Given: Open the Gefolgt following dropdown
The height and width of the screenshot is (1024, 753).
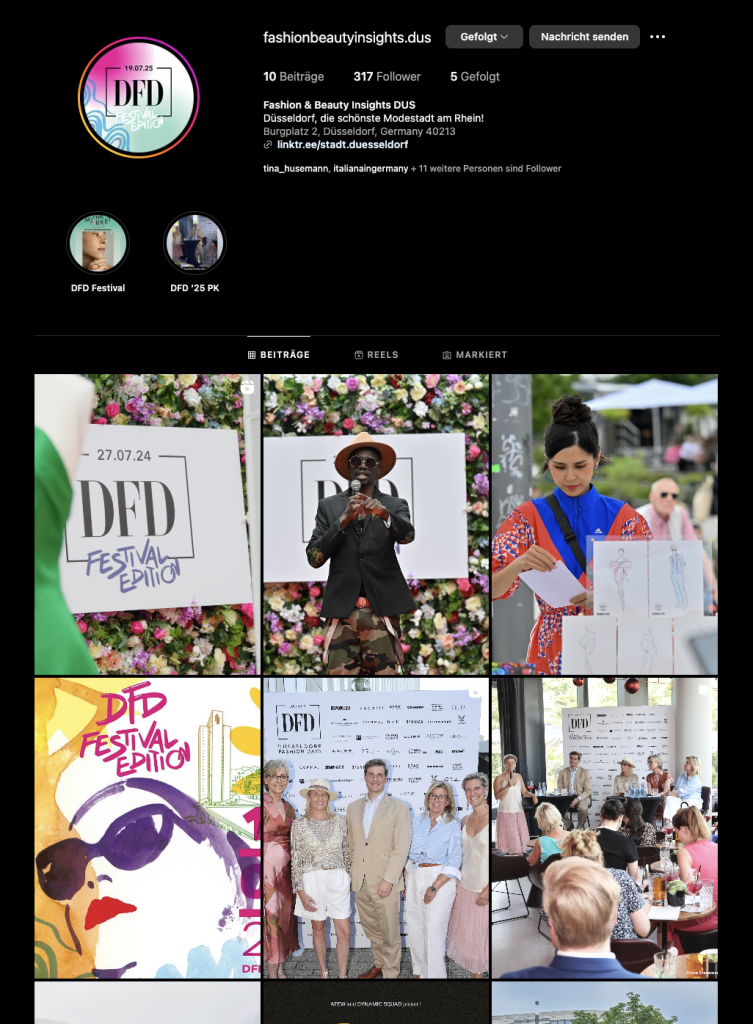Looking at the screenshot, I should pos(484,37).
